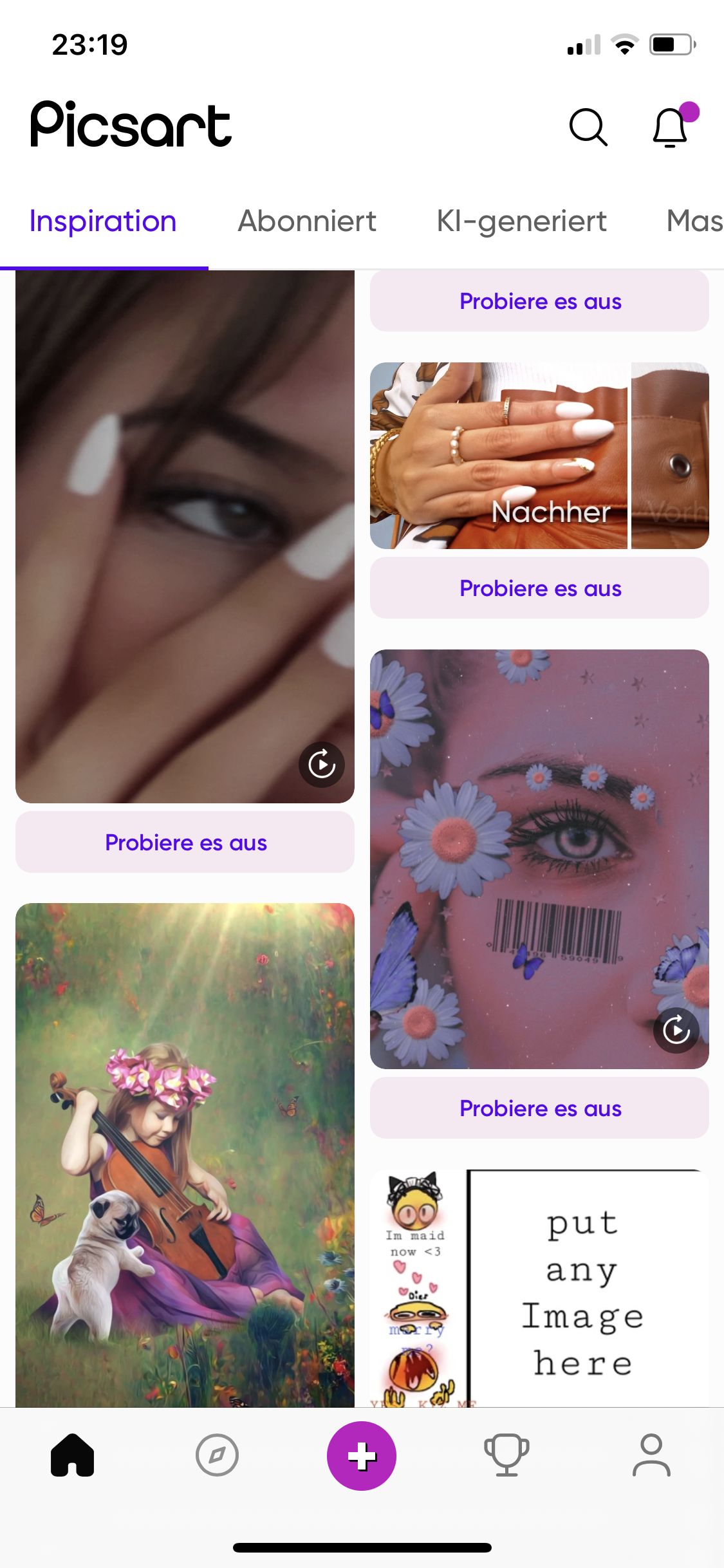Open the profile tab
This screenshot has width=724, height=1568.
(651, 1455)
